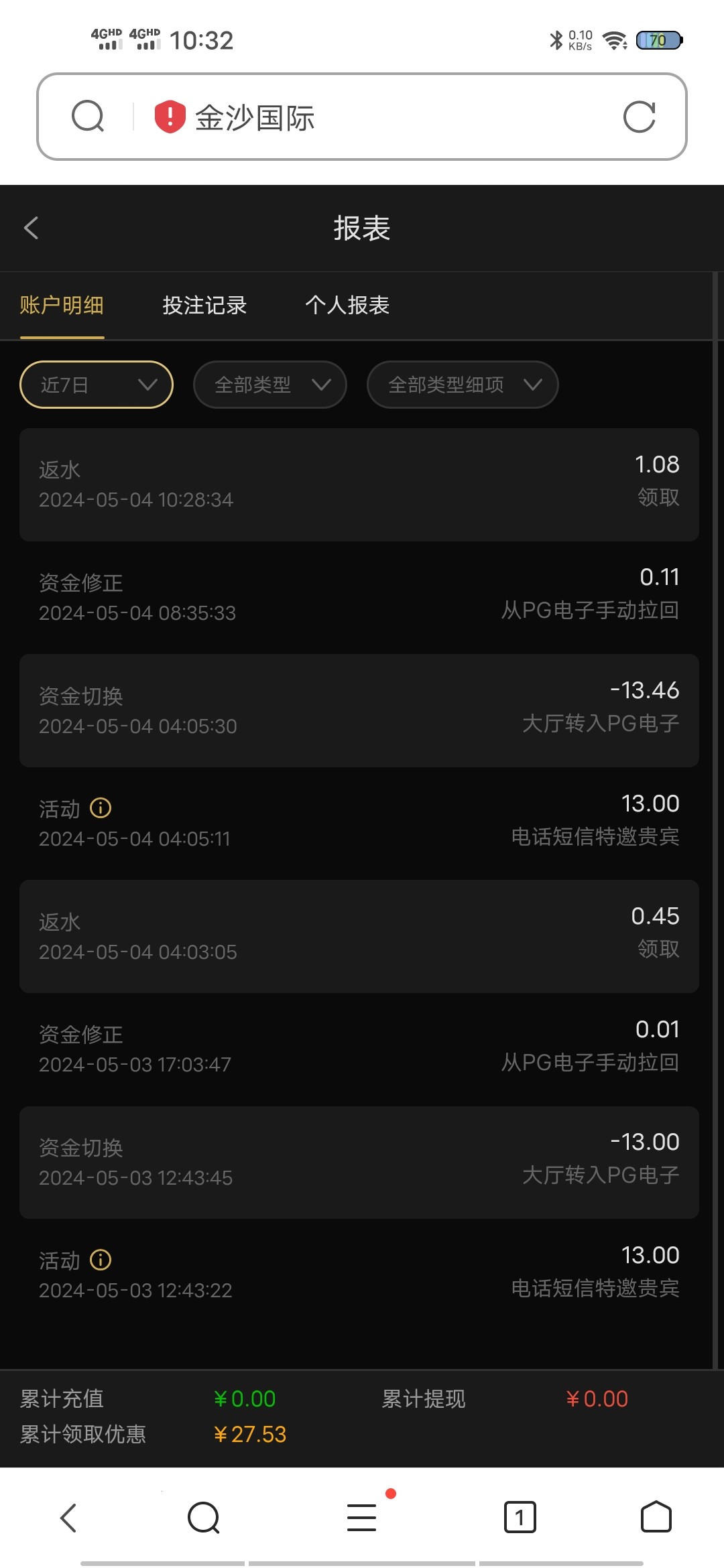Open search from the browser bottom bar
724x1568 pixels.
pyautogui.click(x=204, y=1517)
